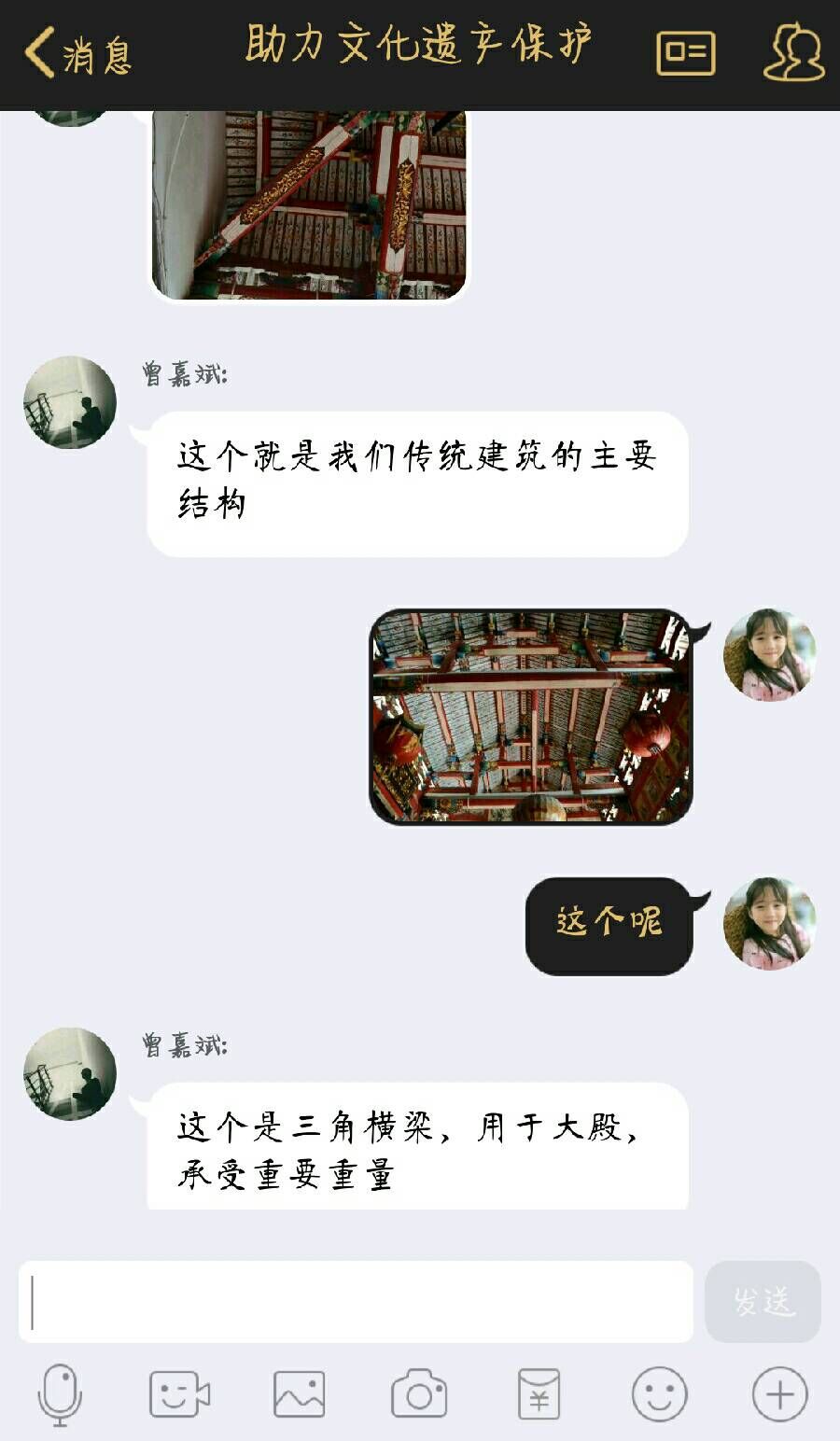
Task: Open the emoji smiley picker
Action: click(x=659, y=1395)
